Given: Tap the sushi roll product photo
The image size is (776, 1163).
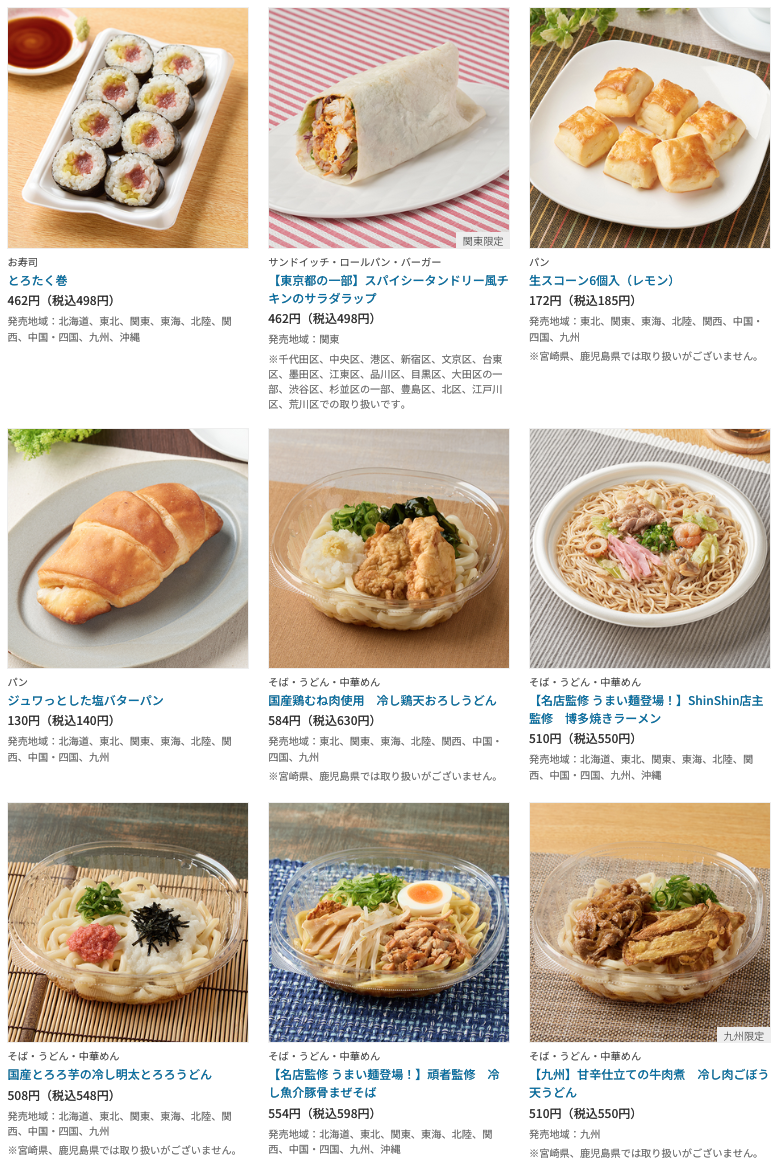Looking at the screenshot, I should click(128, 128).
